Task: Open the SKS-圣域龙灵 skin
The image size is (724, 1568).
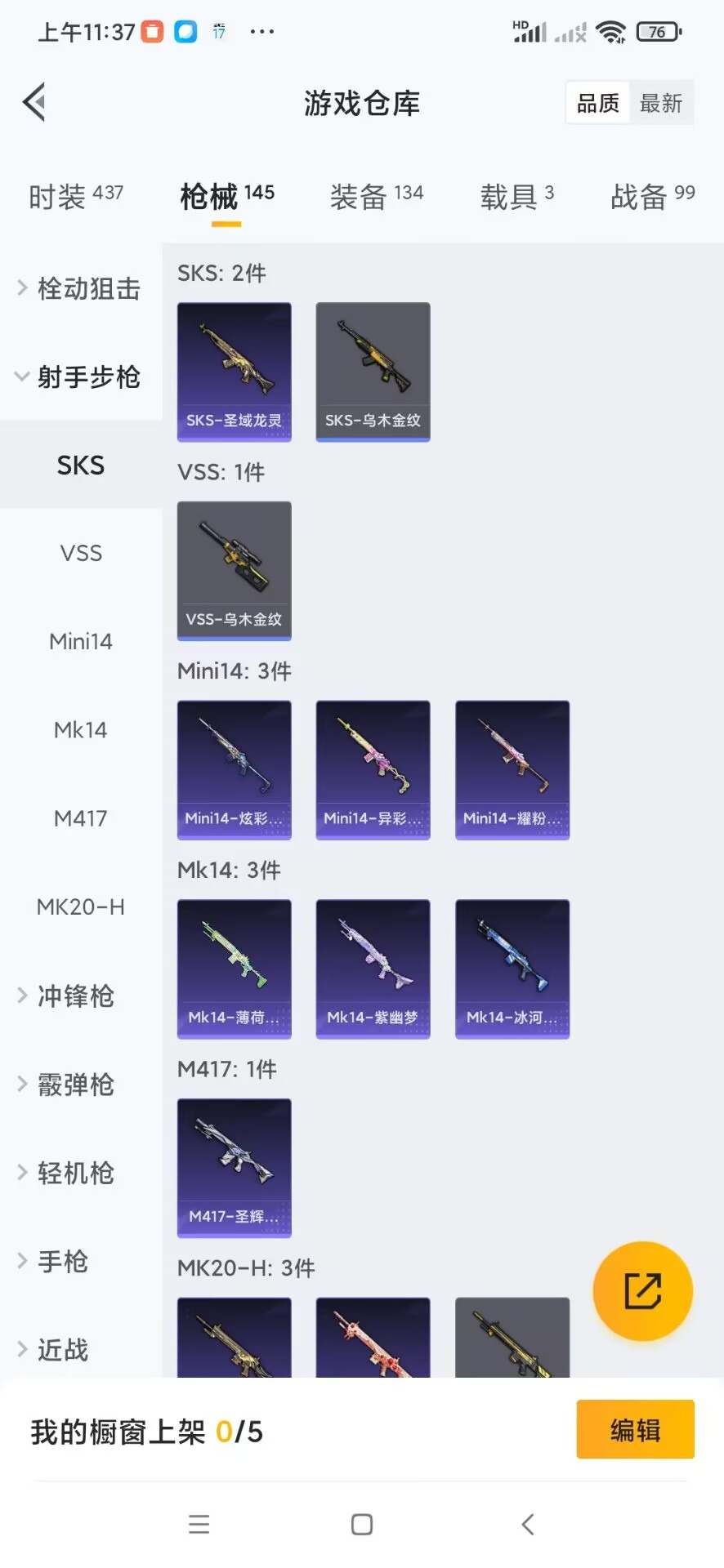Action: 235,372
